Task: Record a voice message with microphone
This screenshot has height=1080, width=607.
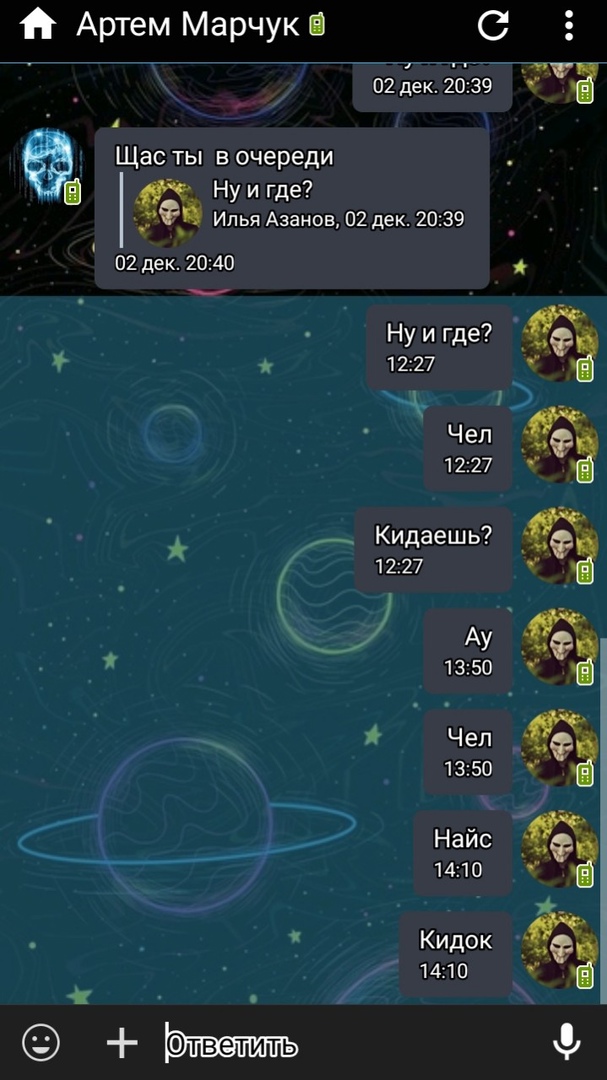Action: [566, 1043]
